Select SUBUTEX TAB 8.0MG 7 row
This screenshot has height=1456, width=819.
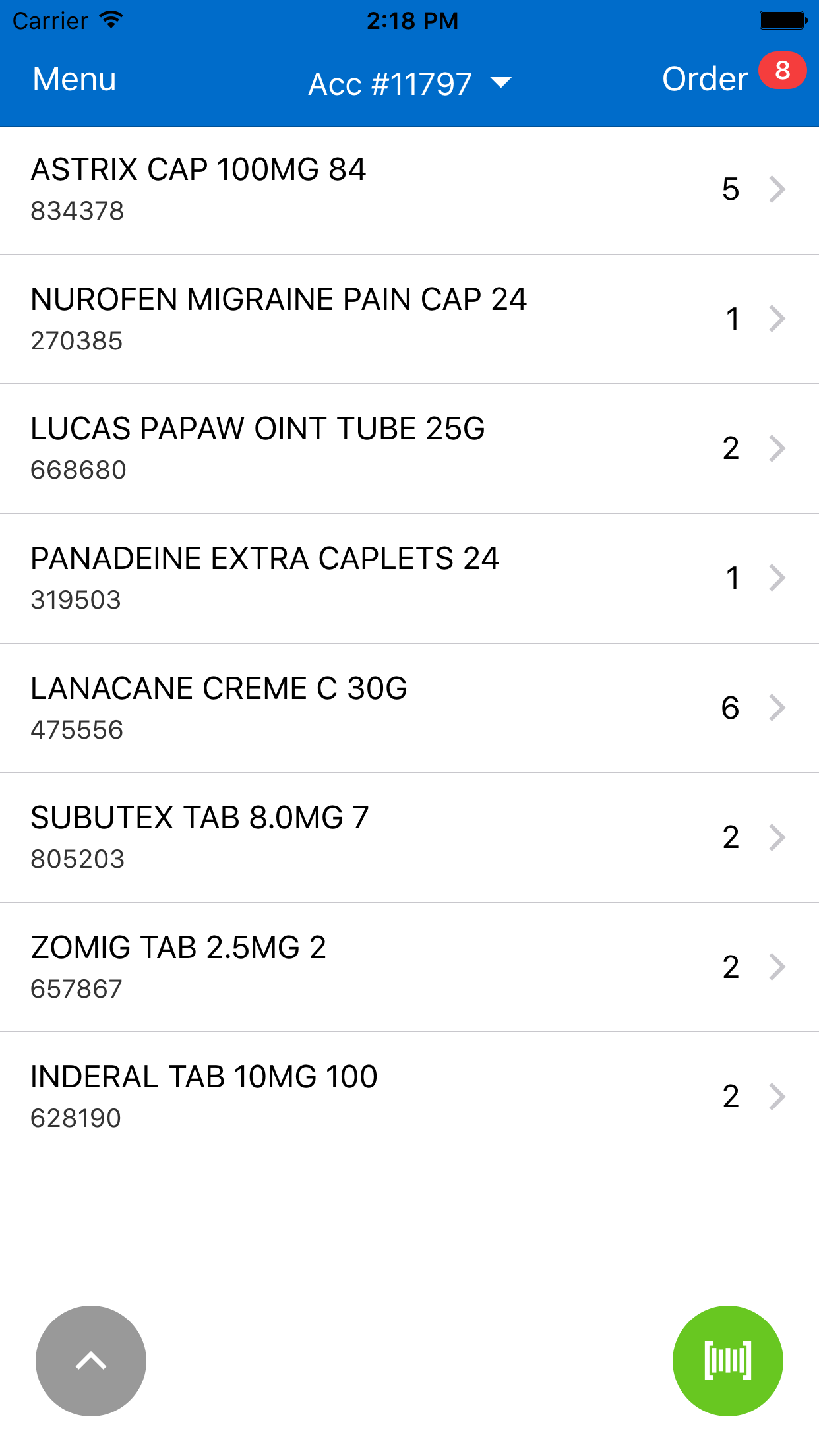[x=409, y=837]
